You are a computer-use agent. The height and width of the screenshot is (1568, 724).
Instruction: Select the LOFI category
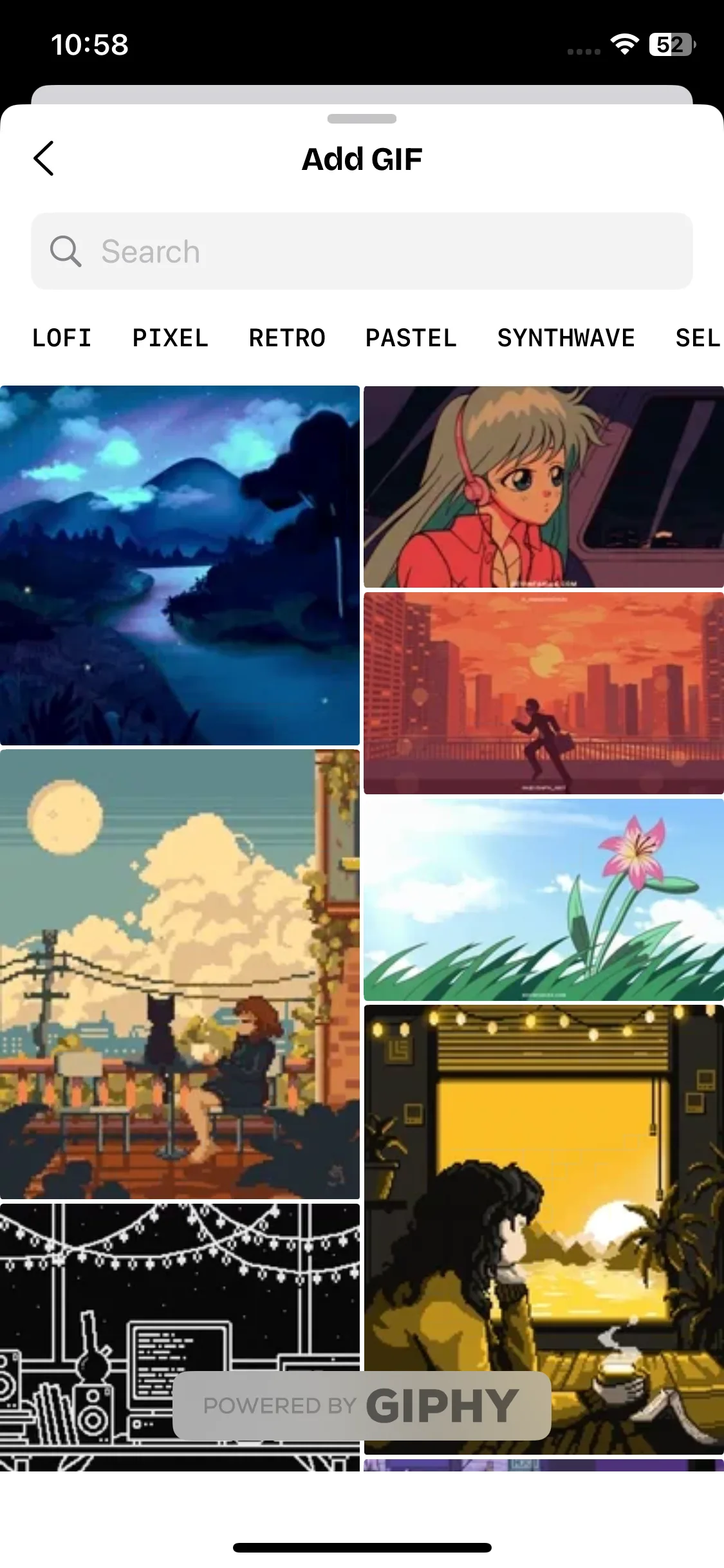(x=62, y=338)
